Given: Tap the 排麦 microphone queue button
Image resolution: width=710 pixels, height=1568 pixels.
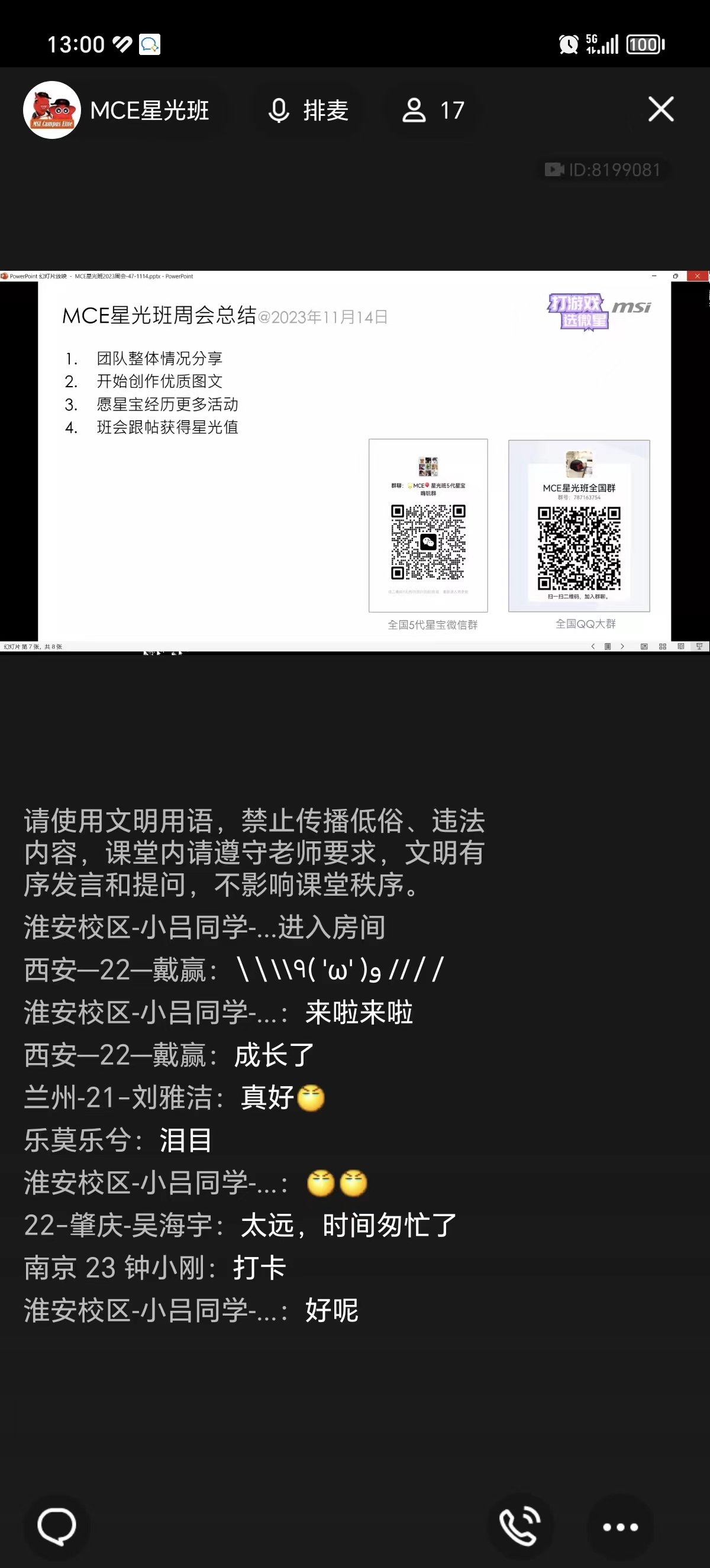Looking at the screenshot, I should pyautogui.click(x=309, y=110).
